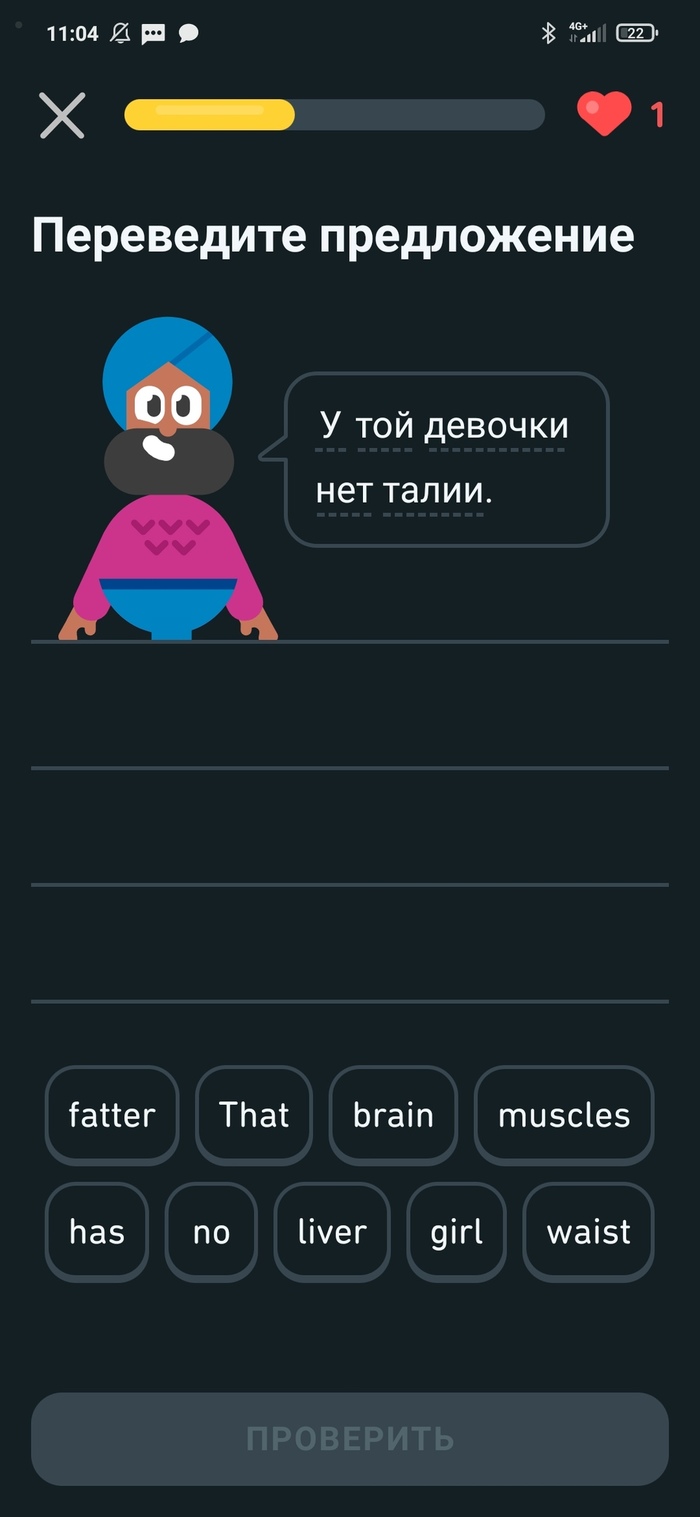Show hint for the word 'нет'
The width and height of the screenshot is (700, 1517).
pos(343,492)
